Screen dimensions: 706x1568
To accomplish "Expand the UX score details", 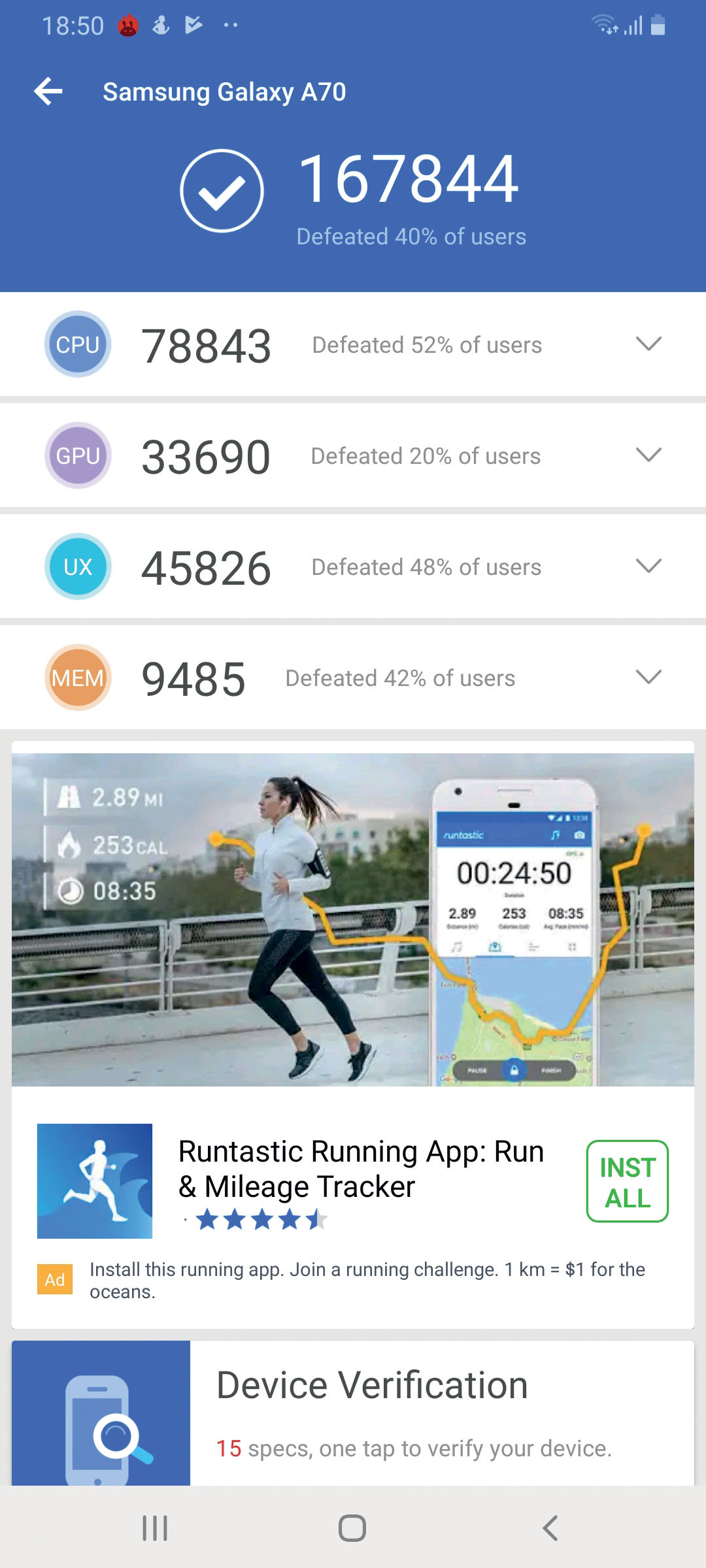I will coord(648,566).
